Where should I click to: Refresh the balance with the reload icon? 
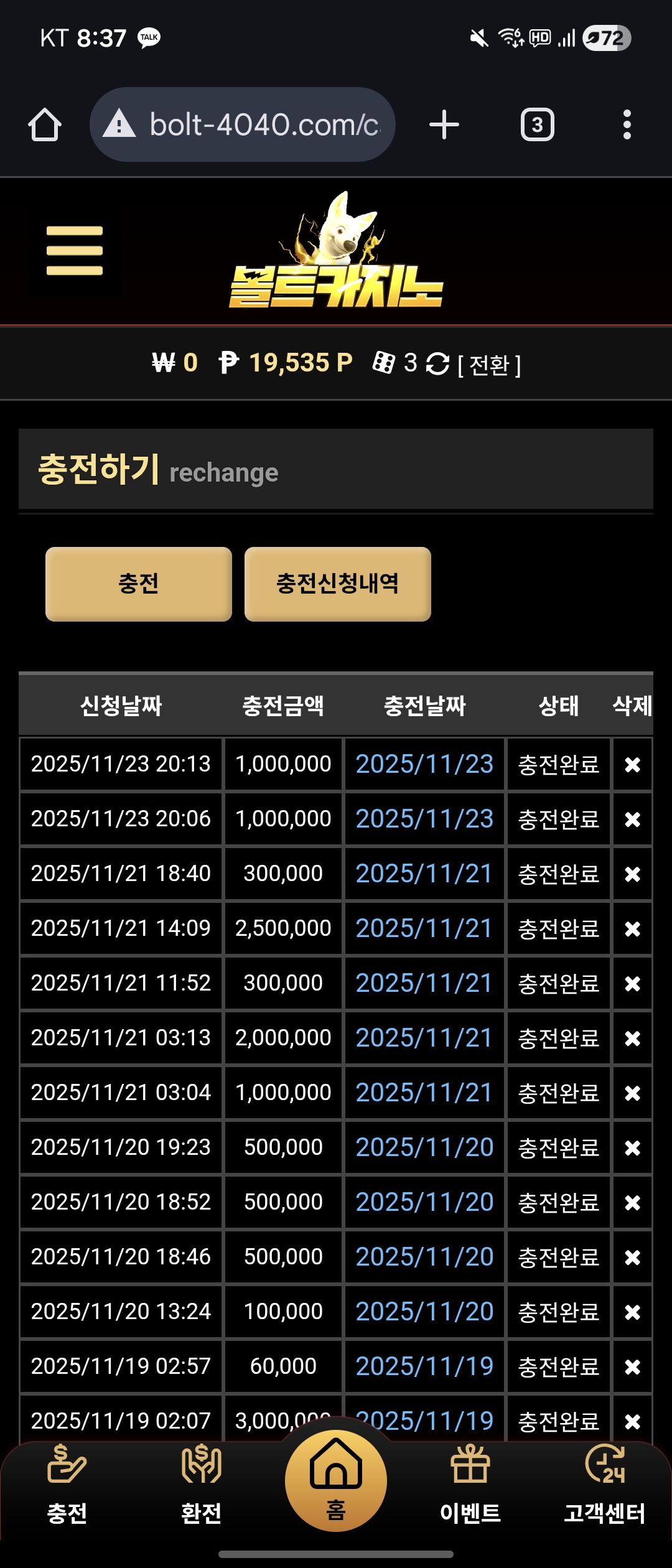(x=437, y=363)
